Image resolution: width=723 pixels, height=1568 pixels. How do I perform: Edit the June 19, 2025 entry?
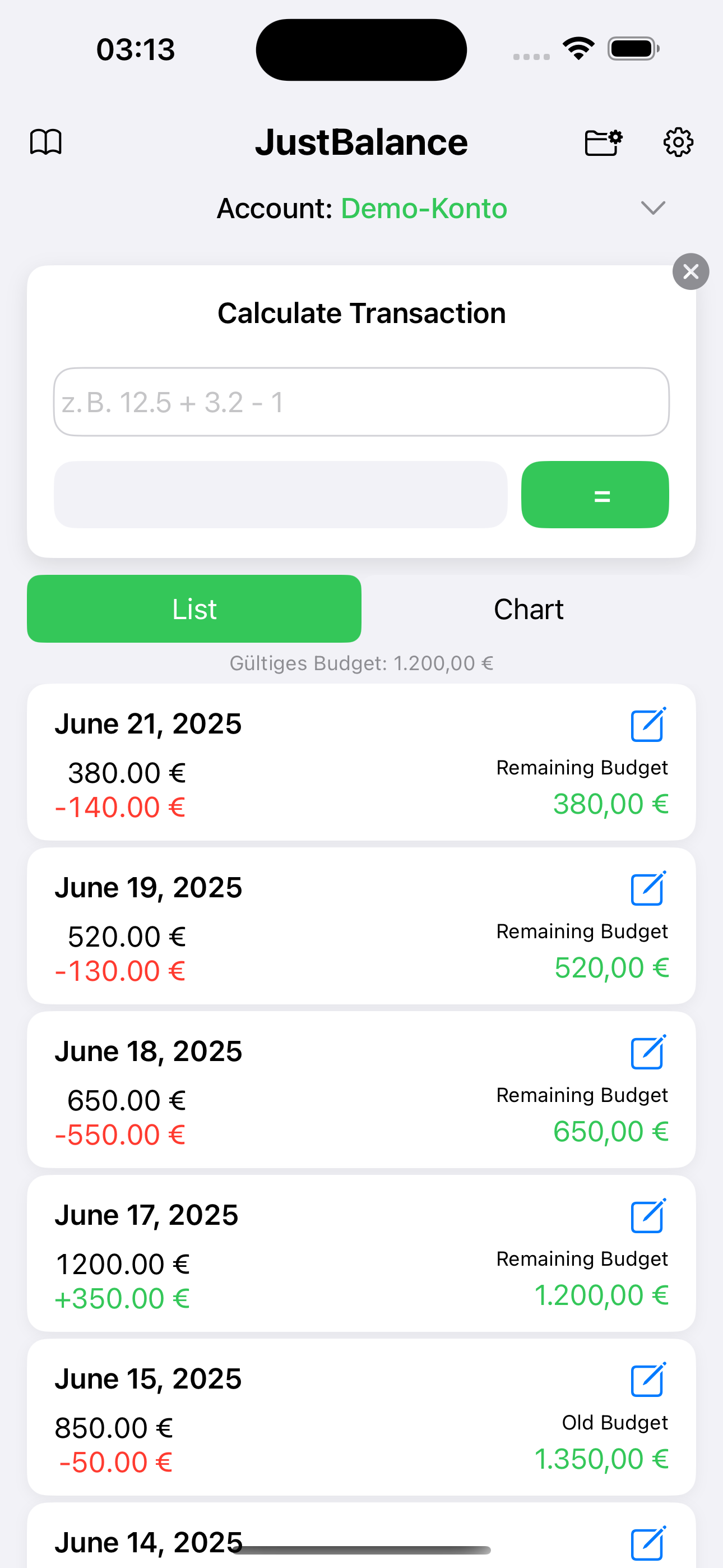[x=648, y=888]
